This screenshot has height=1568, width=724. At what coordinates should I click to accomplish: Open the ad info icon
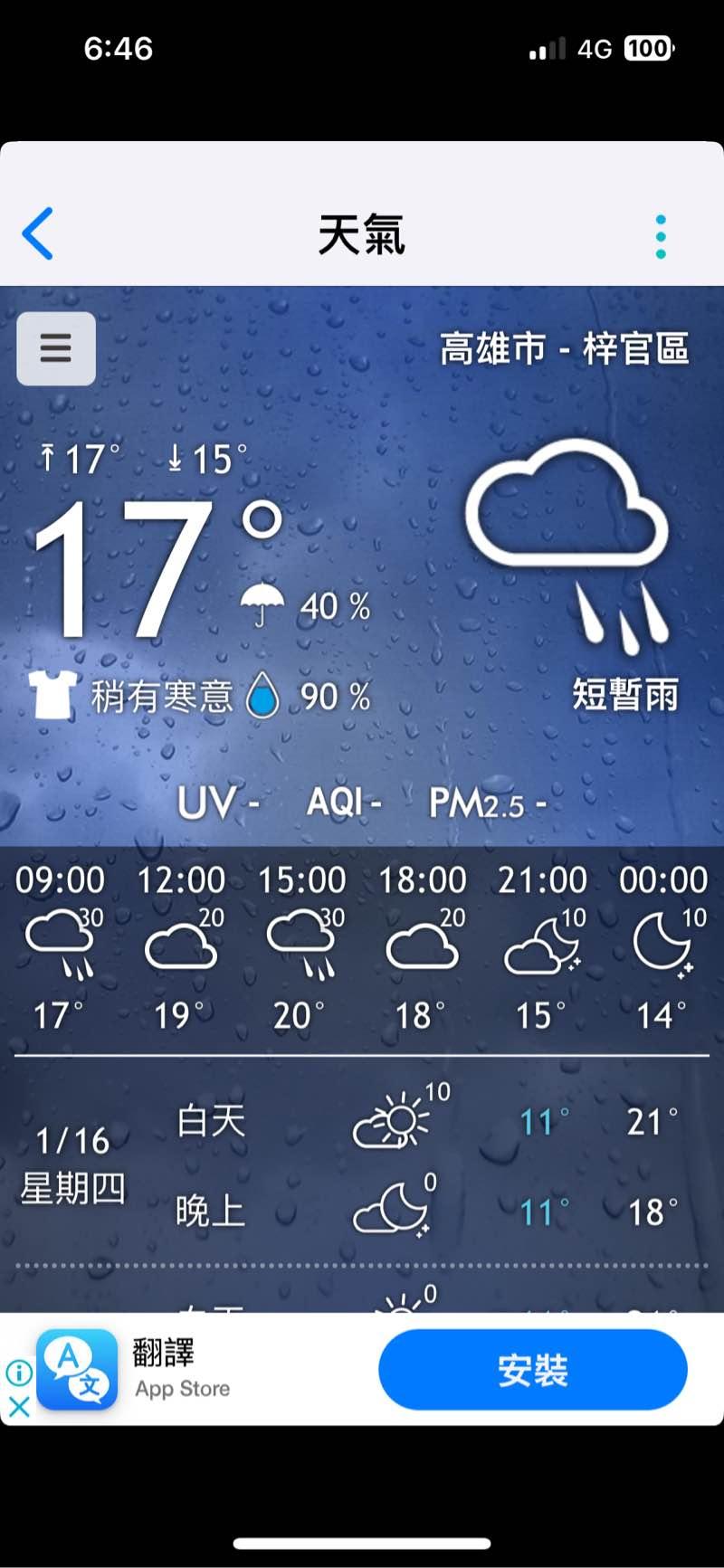click(x=19, y=1373)
